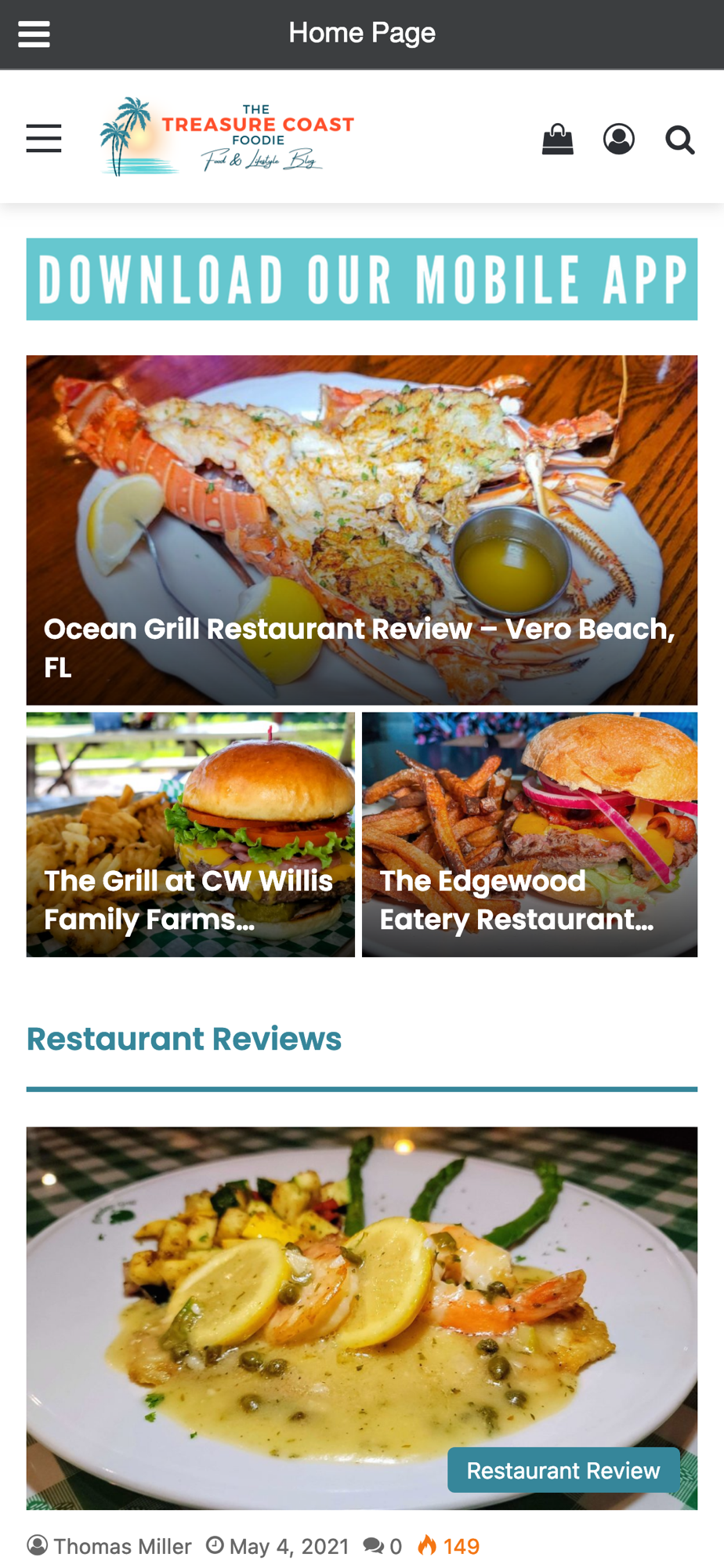Open the user account icon

(x=618, y=140)
